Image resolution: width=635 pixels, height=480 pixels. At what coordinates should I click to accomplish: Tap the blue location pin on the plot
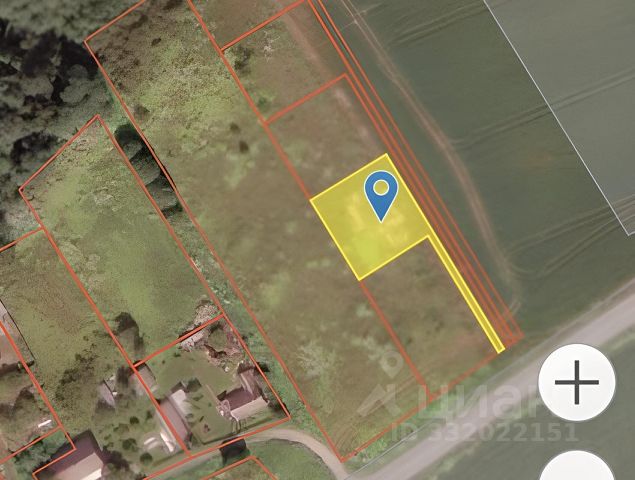(x=381, y=196)
